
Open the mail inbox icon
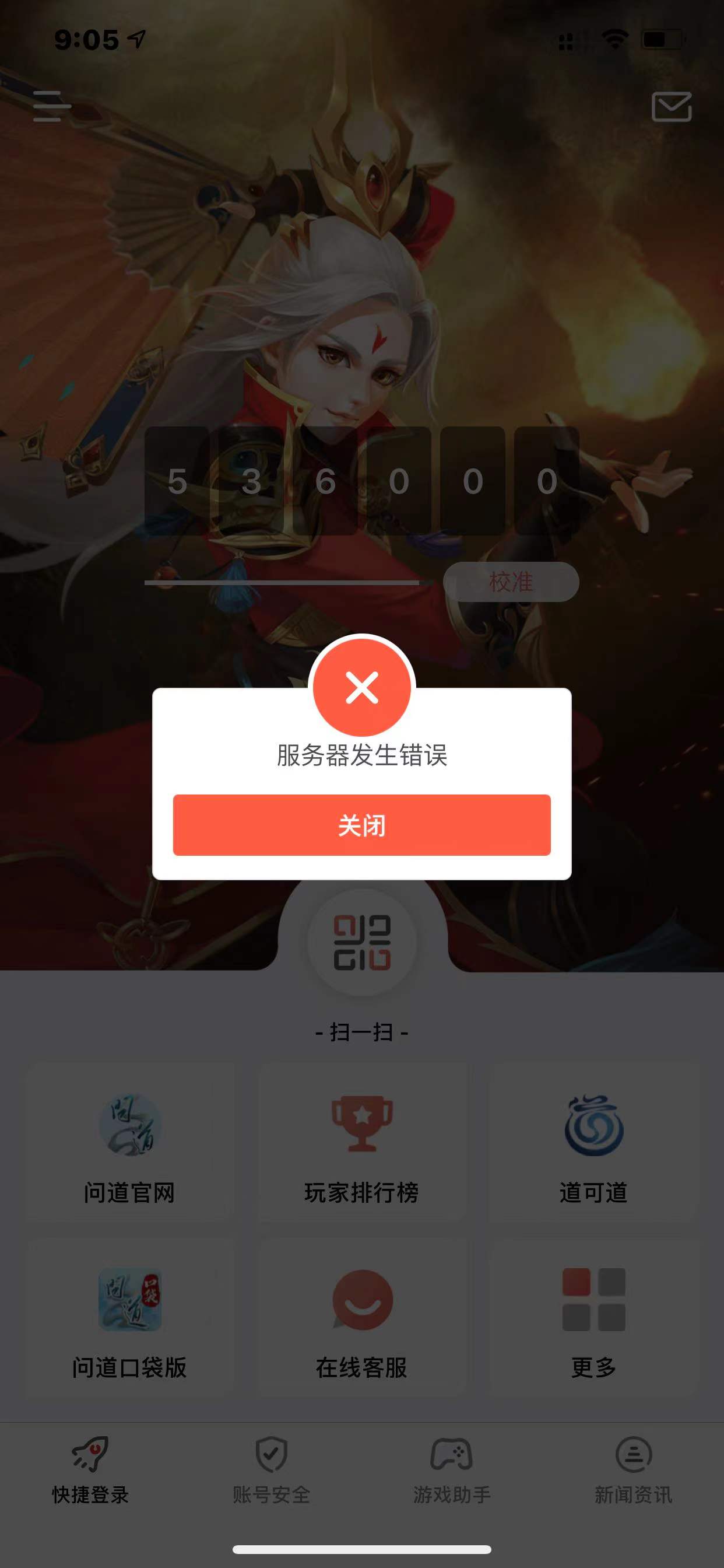[671, 107]
